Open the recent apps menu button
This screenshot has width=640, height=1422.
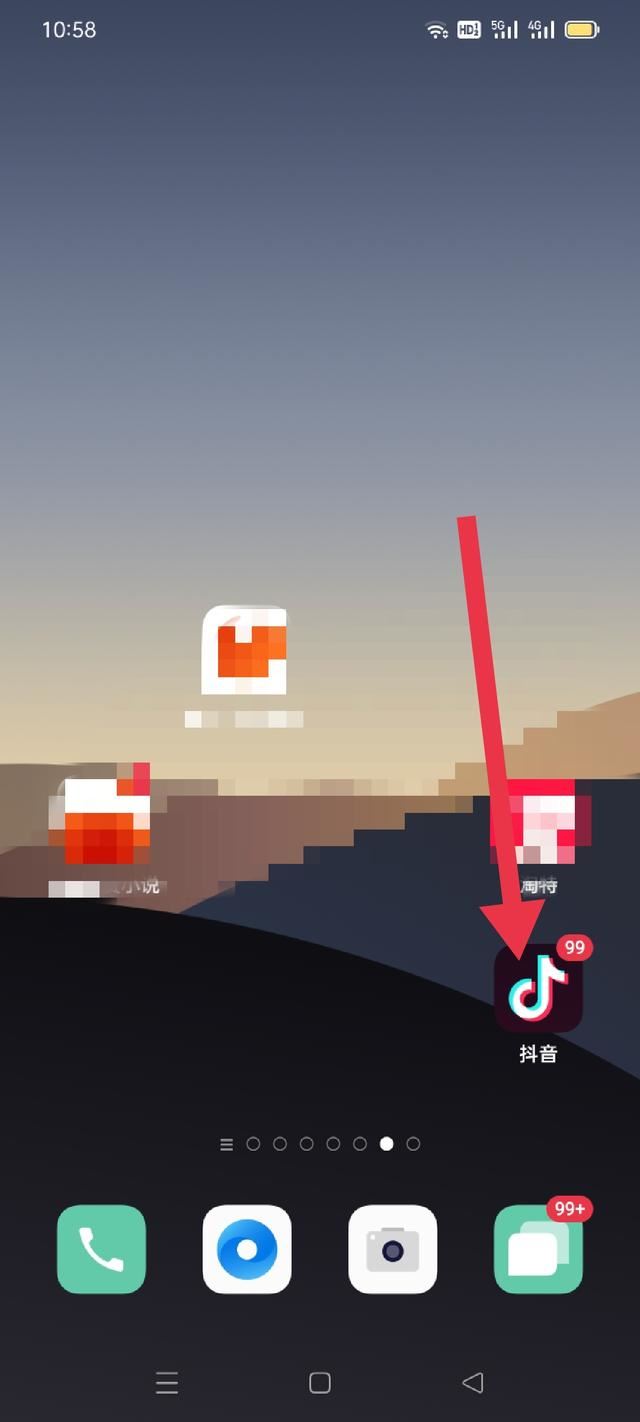pos(167,1382)
